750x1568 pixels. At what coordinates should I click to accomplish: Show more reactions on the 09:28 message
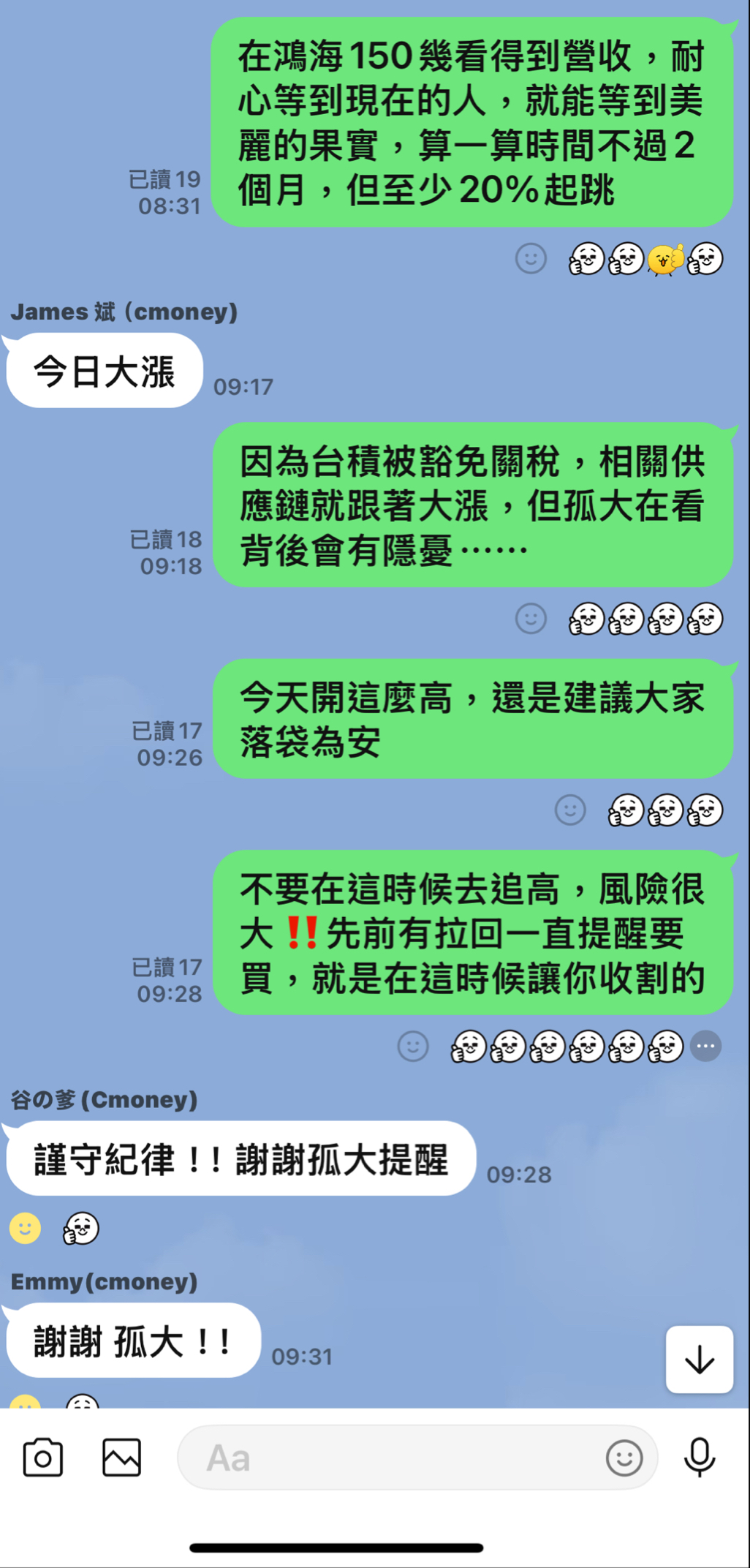[x=705, y=1046]
